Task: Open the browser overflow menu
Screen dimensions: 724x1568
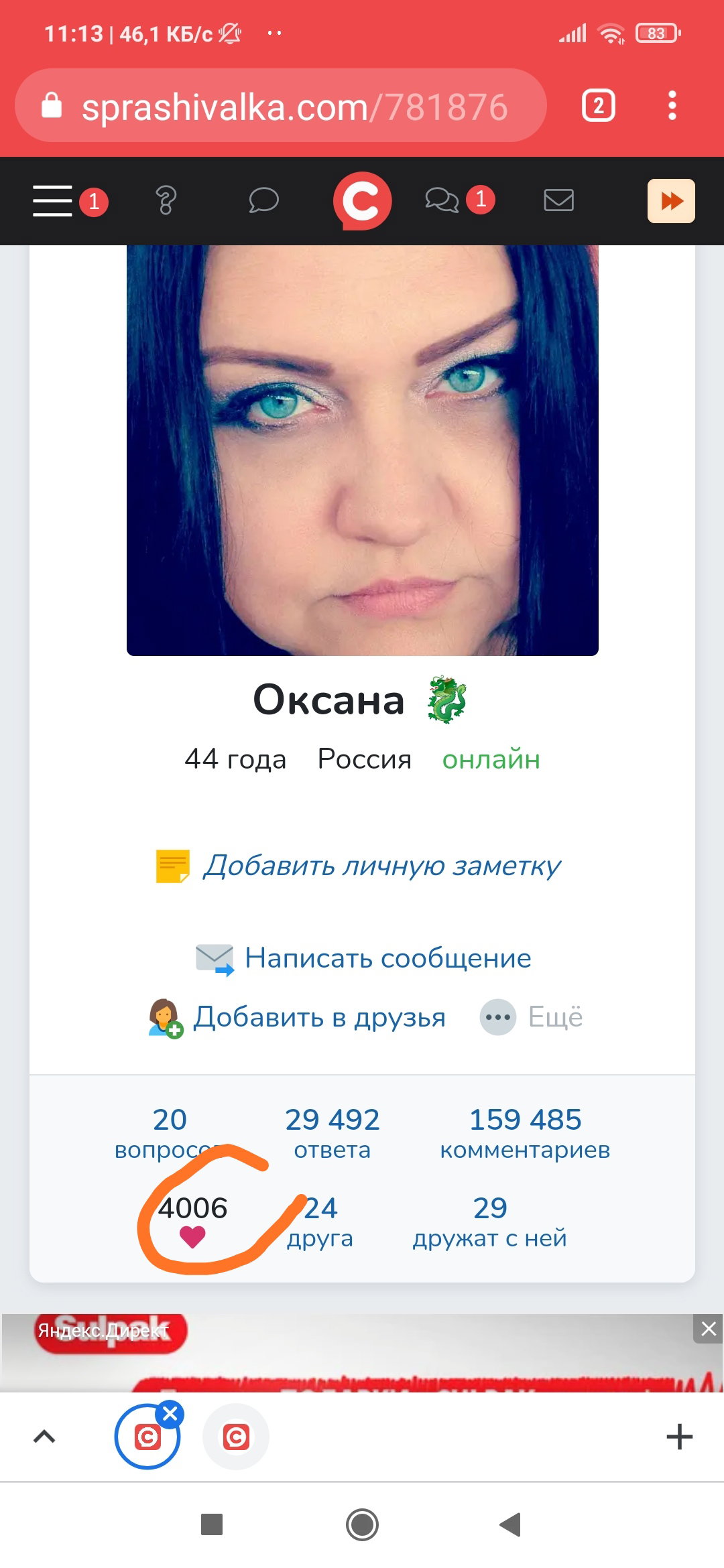Action: 672,106
